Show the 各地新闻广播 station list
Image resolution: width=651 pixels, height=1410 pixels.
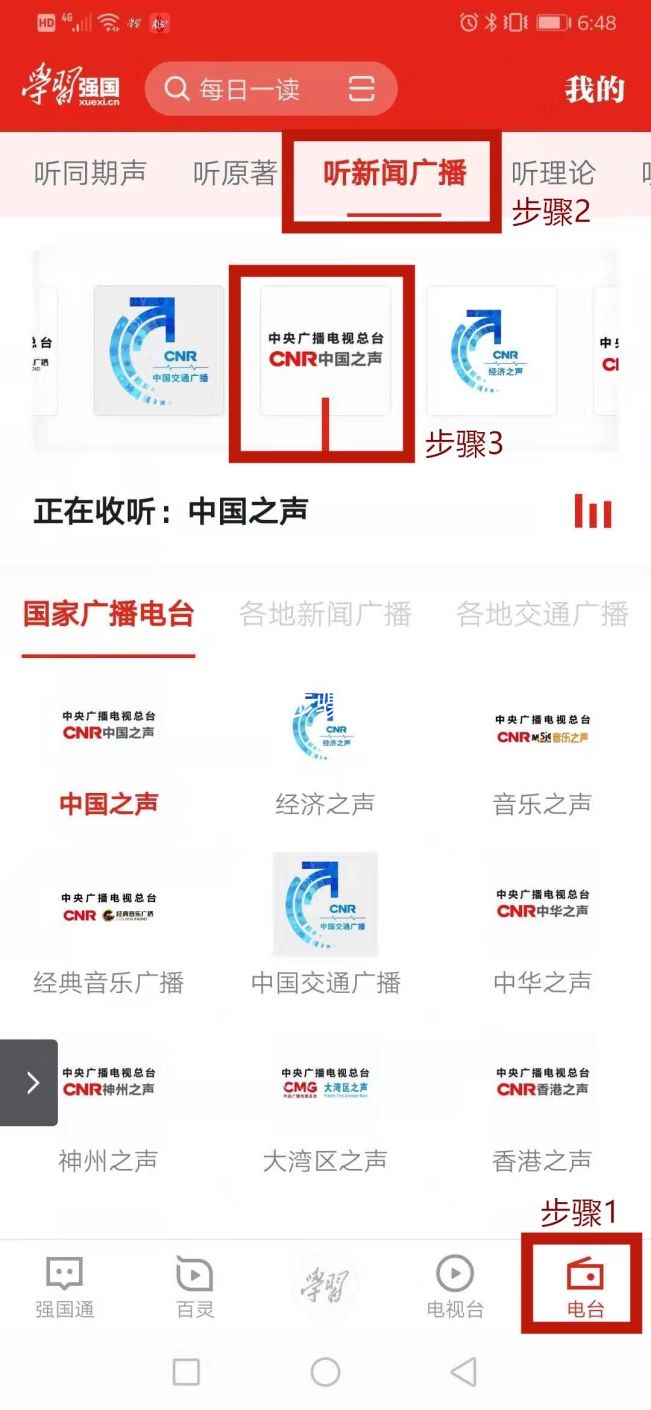pos(325,614)
